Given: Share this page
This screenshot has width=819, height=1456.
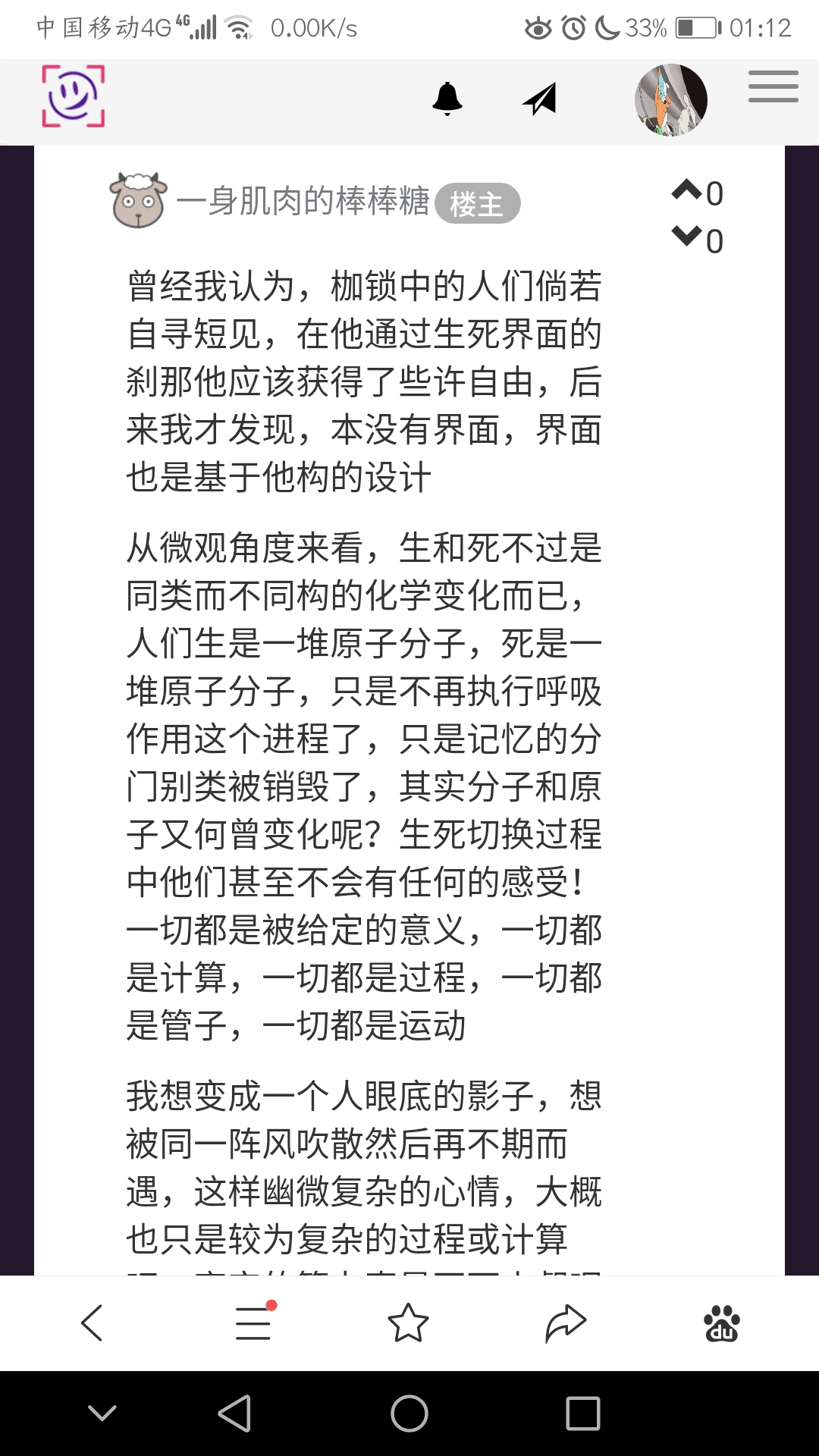Looking at the screenshot, I should [566, 1323].
